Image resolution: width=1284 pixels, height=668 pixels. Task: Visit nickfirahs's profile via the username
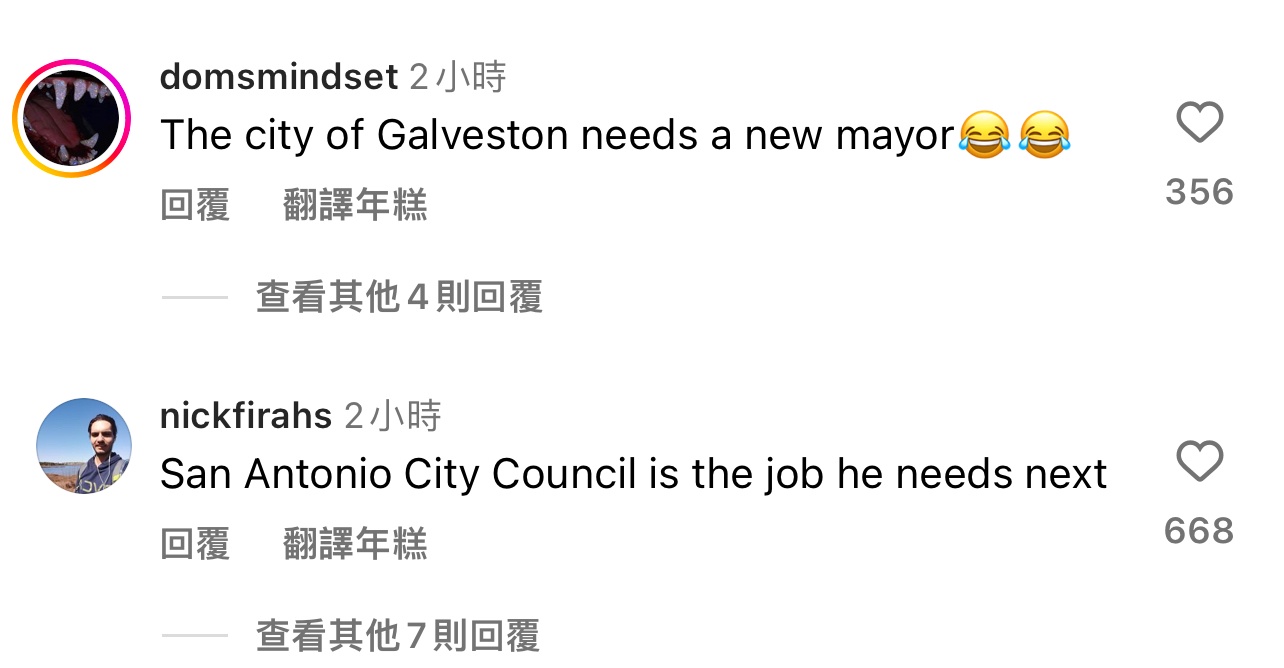pyautogui.click(x=246, y=416)
